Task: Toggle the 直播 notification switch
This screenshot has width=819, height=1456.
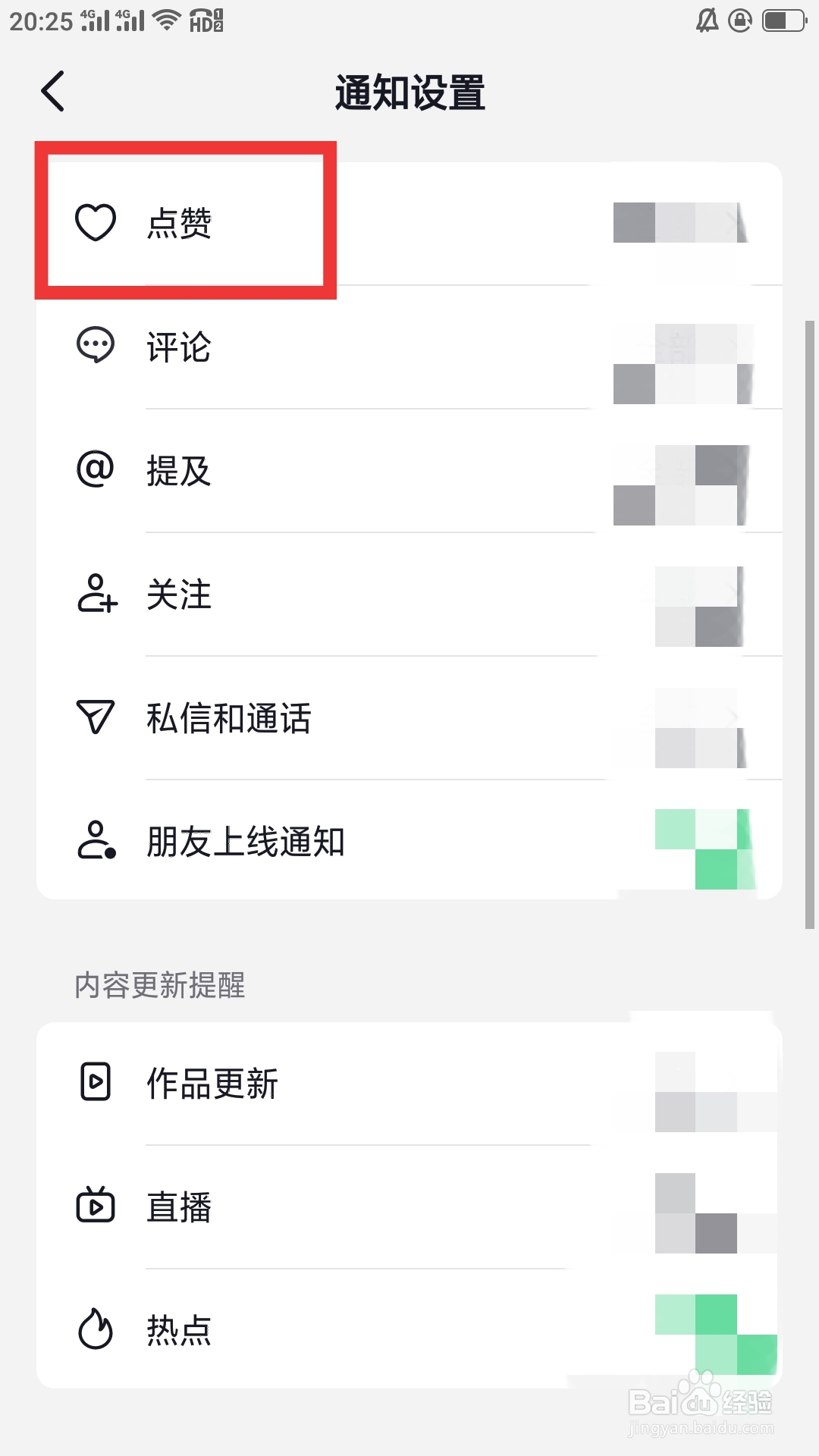Action: [x=698, y=1207]
